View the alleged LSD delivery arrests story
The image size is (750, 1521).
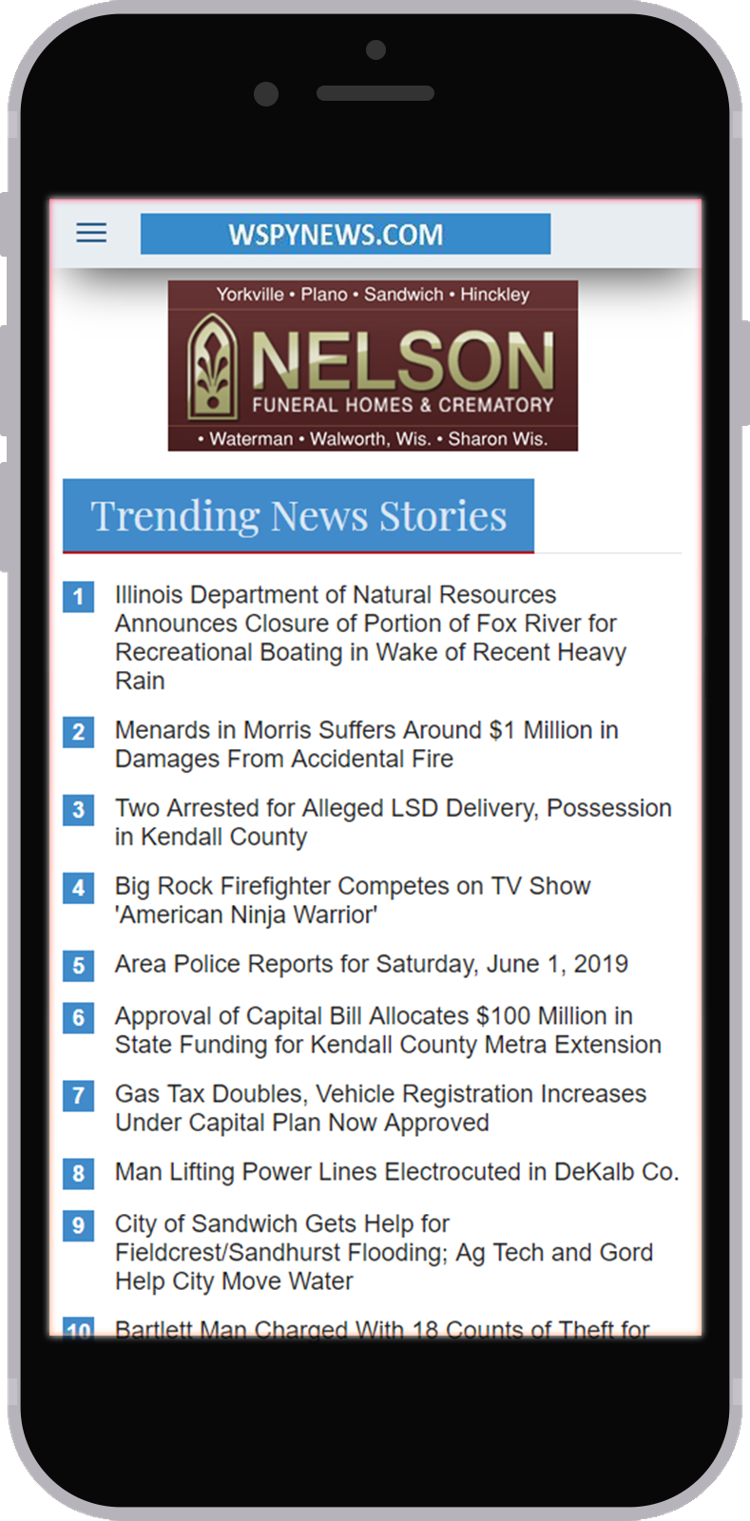pyautogui.click(x=393, y=823)
